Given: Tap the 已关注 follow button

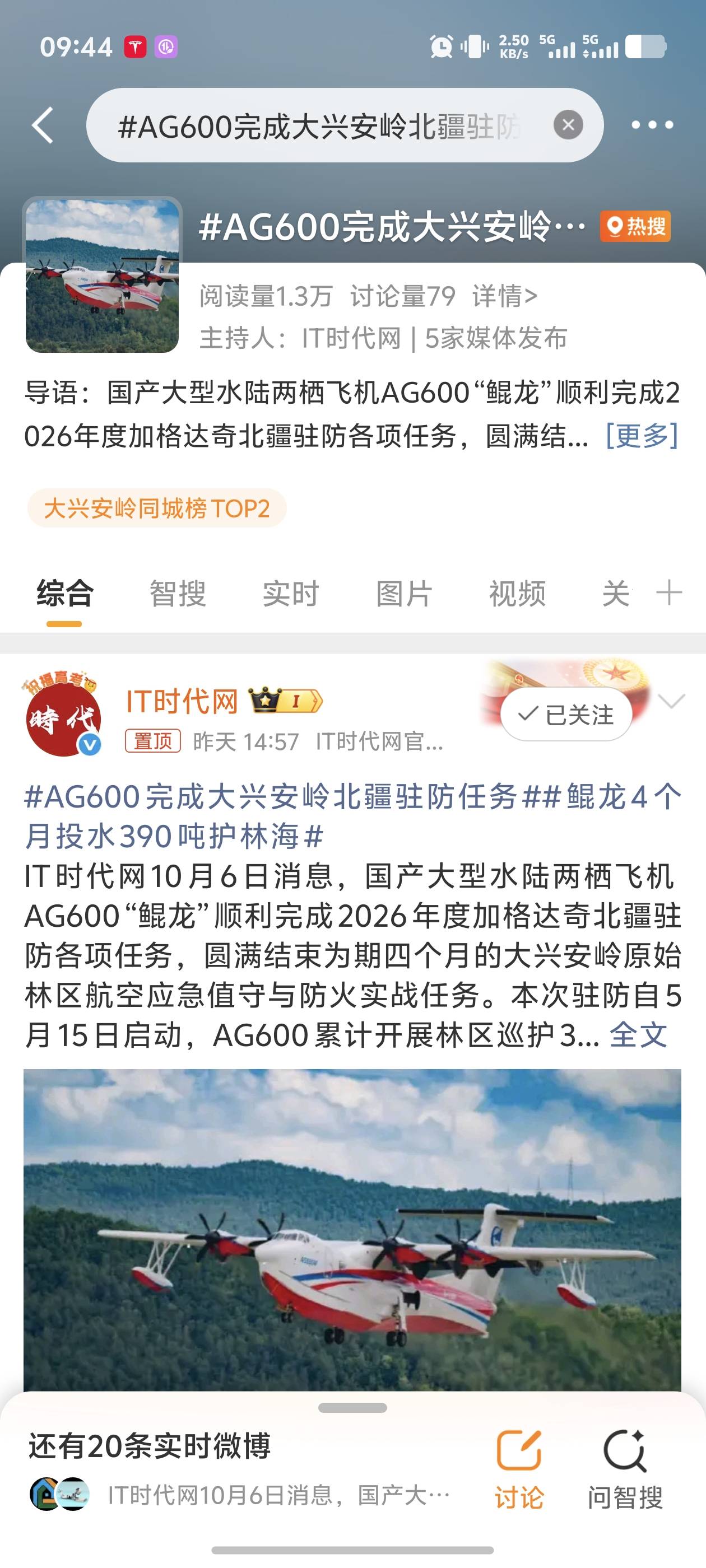Looking at the screenshot, I should pos(566,714).
